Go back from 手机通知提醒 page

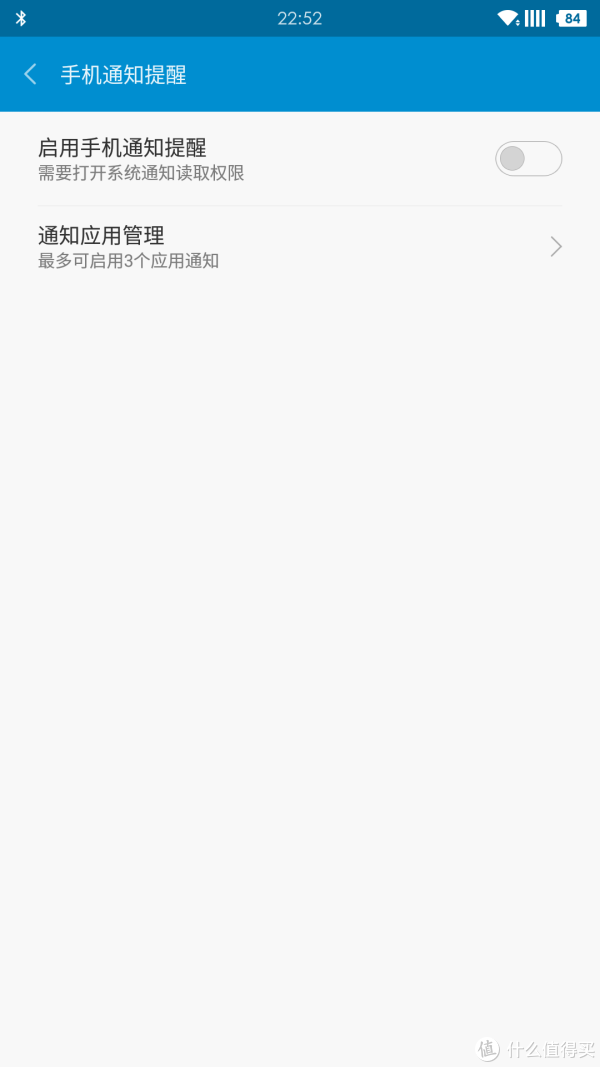coord(30,74)
